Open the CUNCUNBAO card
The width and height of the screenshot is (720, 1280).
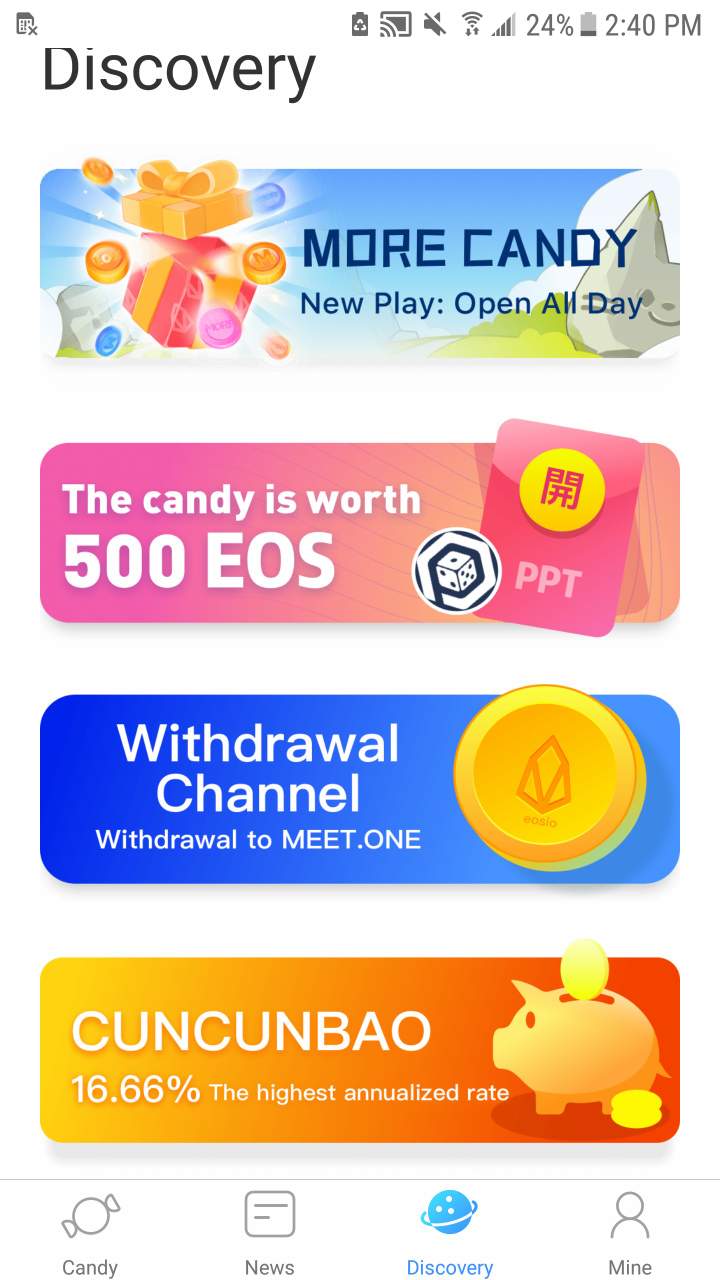pyautogui.click(x=360, y=1050)
